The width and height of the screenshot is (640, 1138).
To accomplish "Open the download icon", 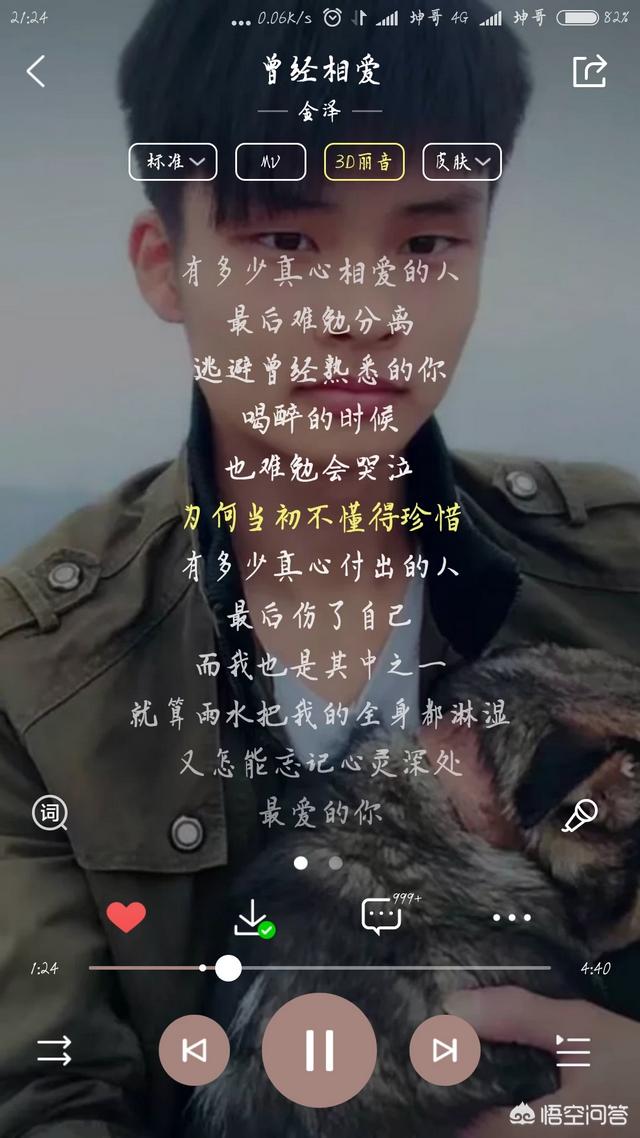I will point(252,917).
